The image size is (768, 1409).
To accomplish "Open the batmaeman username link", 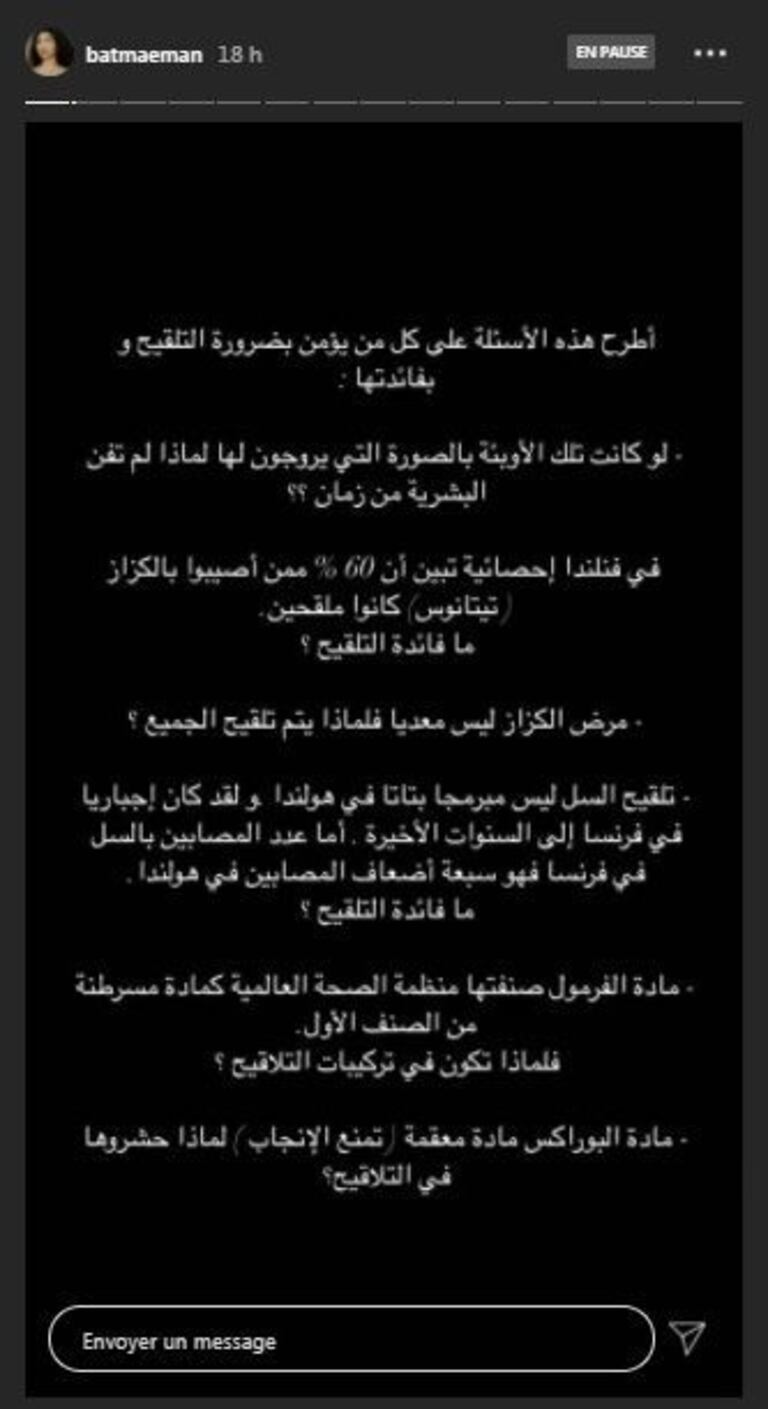I will [144, 55].
